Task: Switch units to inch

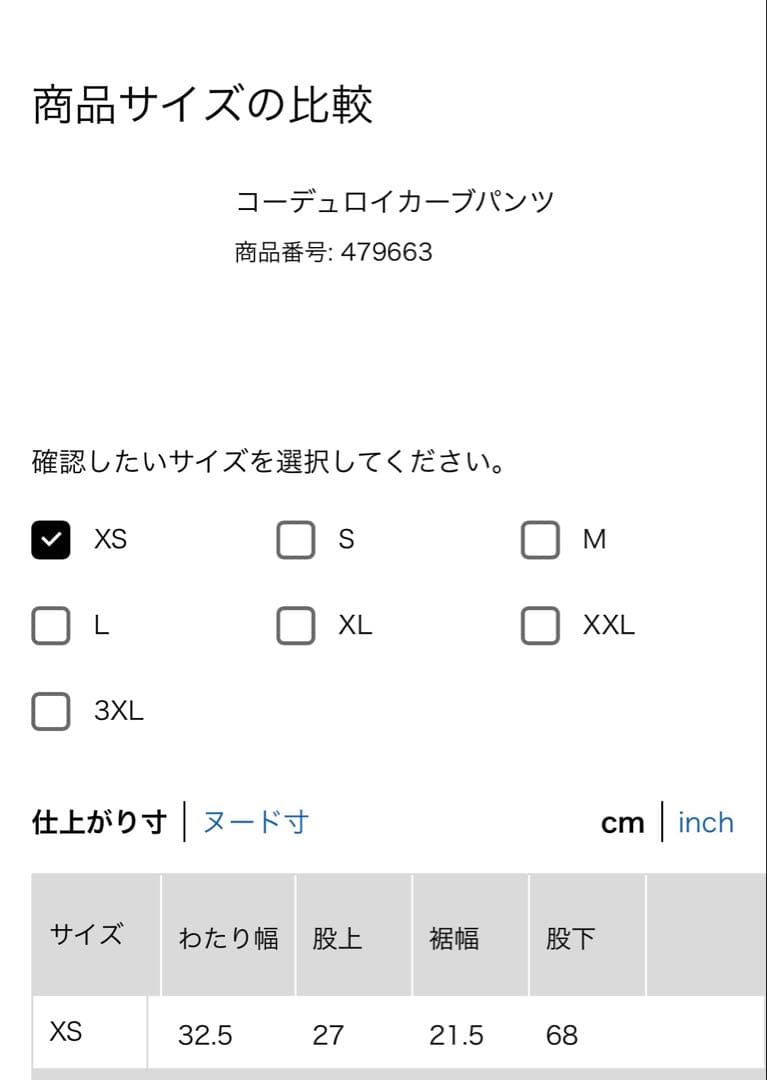Action: pyautogui.click(x=705, y=822)
